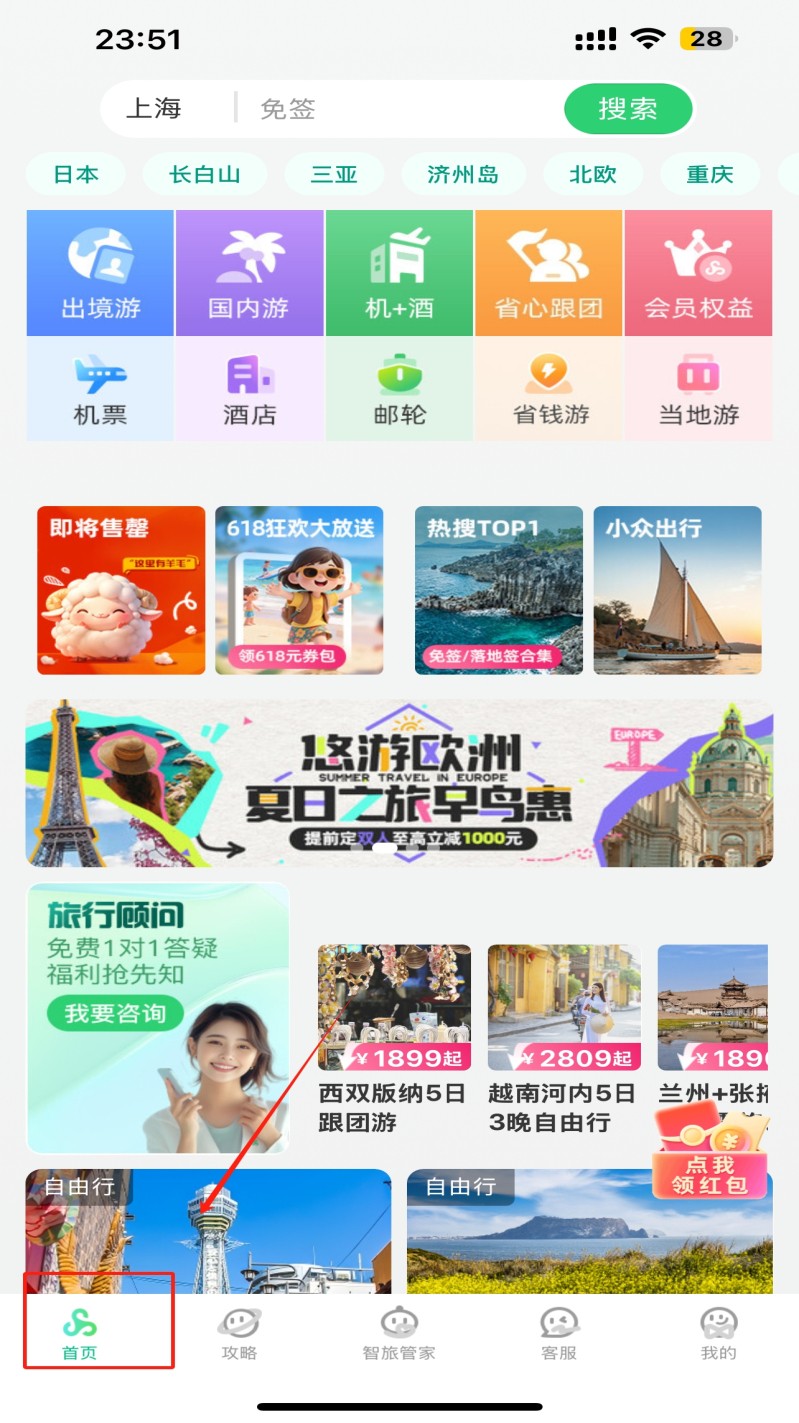Open 机+酒 packages
Viewport: 799px width, 1423px height.
click(399, 273)
